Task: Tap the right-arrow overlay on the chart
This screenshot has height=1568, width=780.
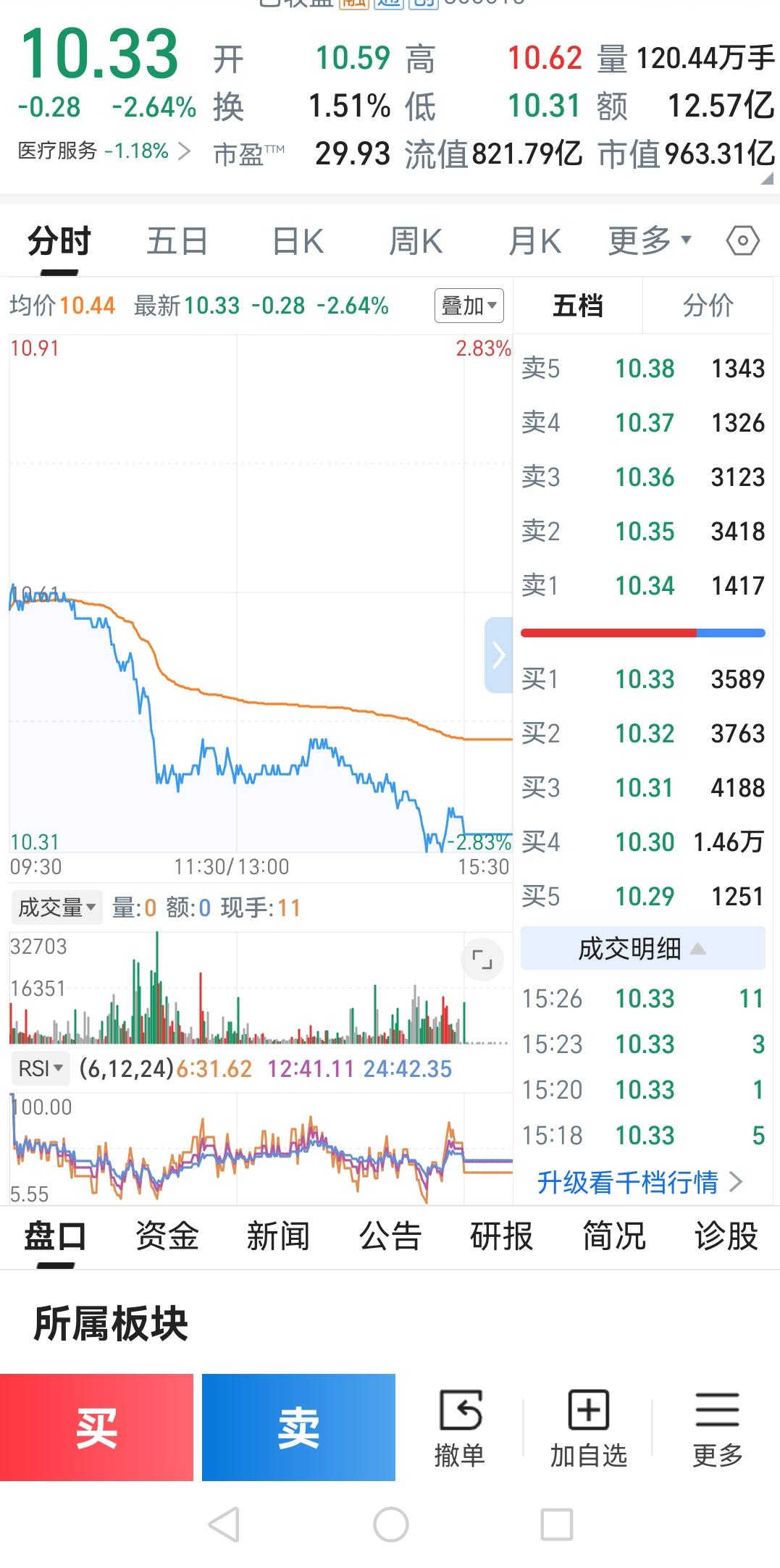Action: tap(497, 653)
